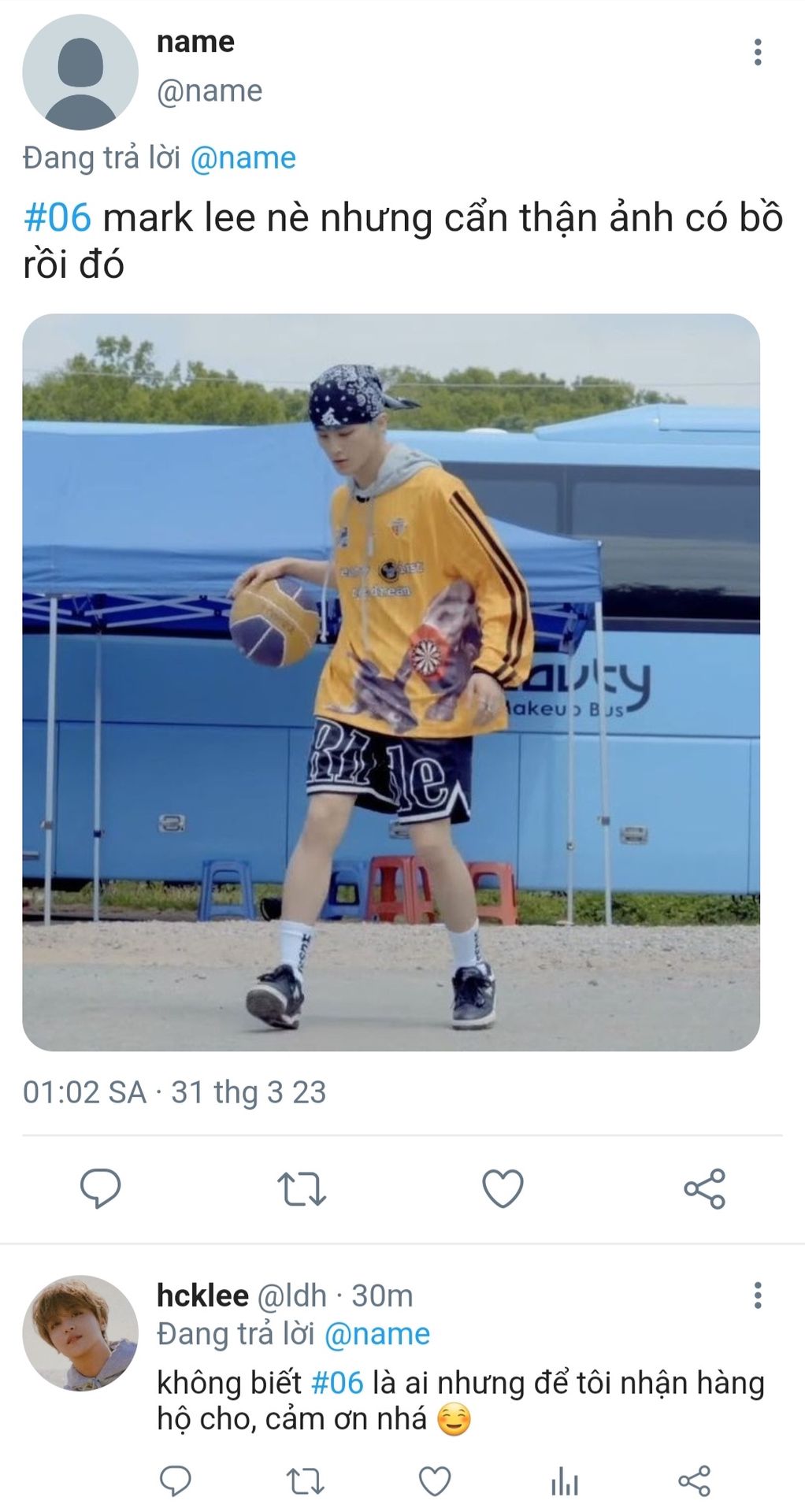Share the main tweet
805x1512 pixels.
(704, 1188)
